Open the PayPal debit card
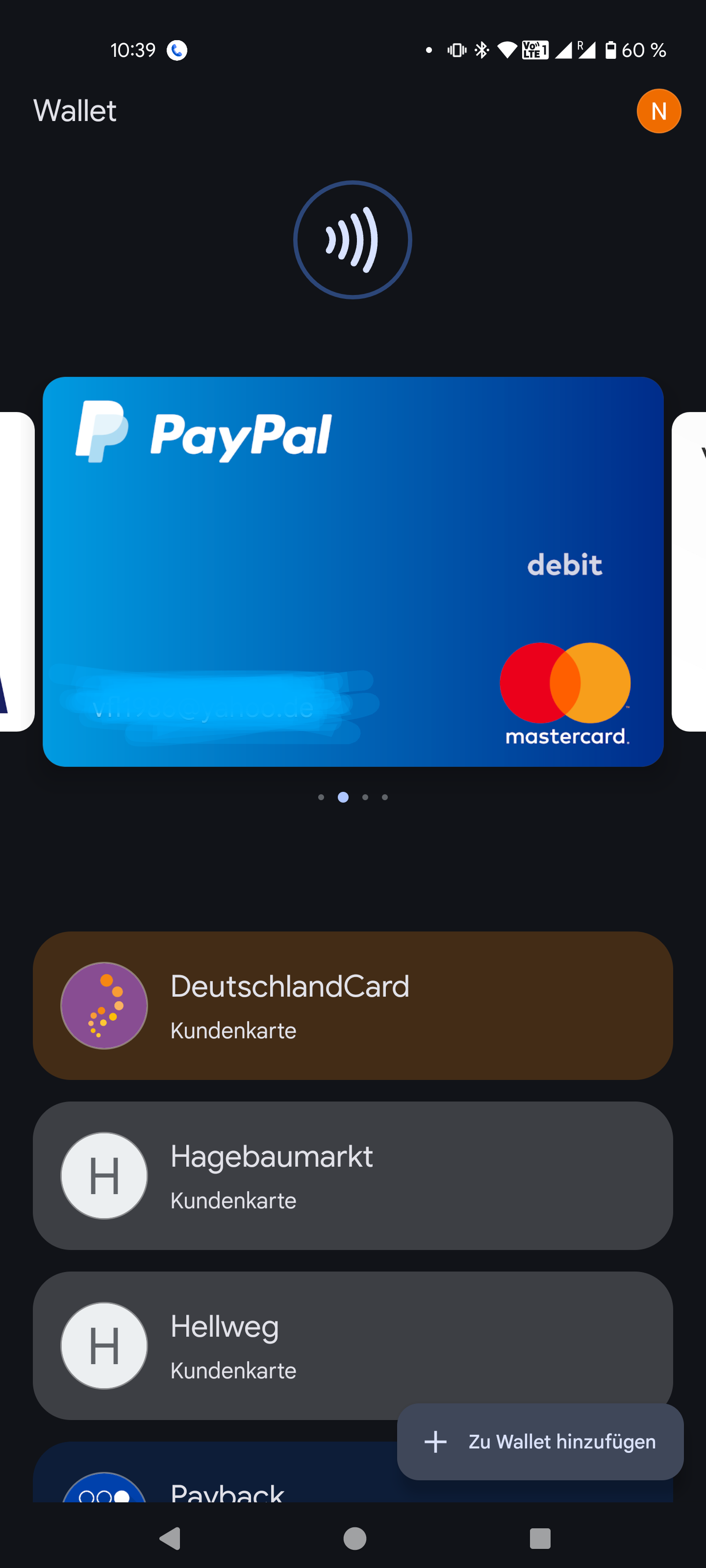This screenshot has height=1568, width=706. tap(353, 571)
